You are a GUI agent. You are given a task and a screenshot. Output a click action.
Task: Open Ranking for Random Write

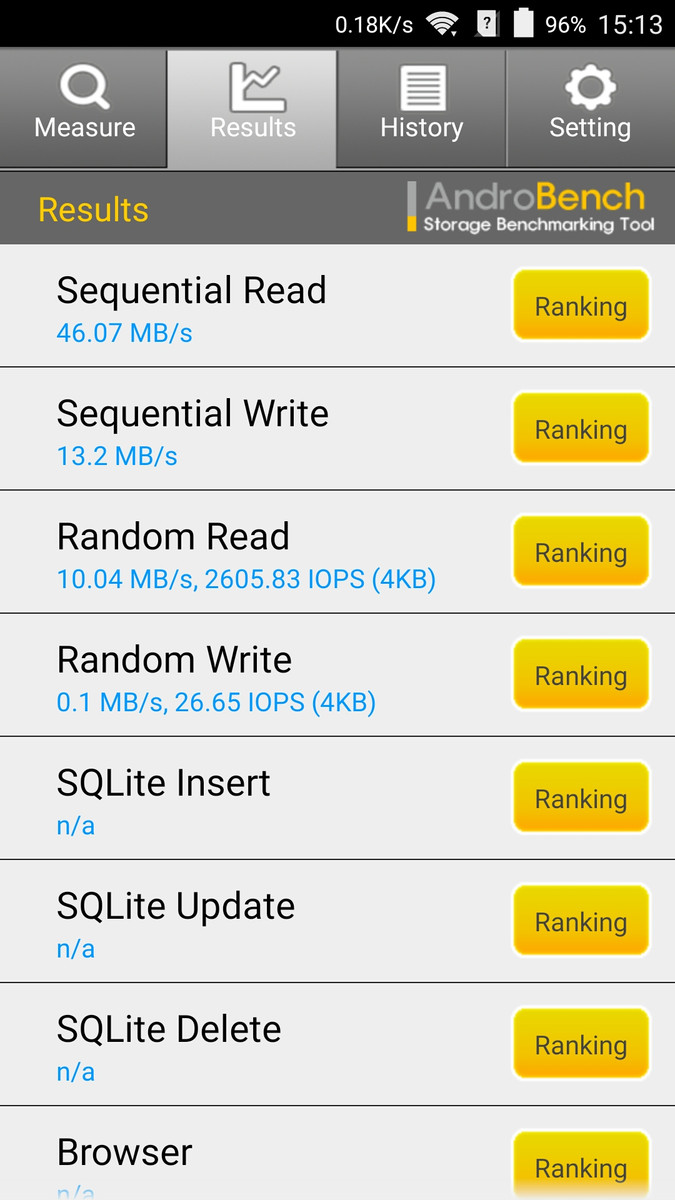click(x=581, y=675)
